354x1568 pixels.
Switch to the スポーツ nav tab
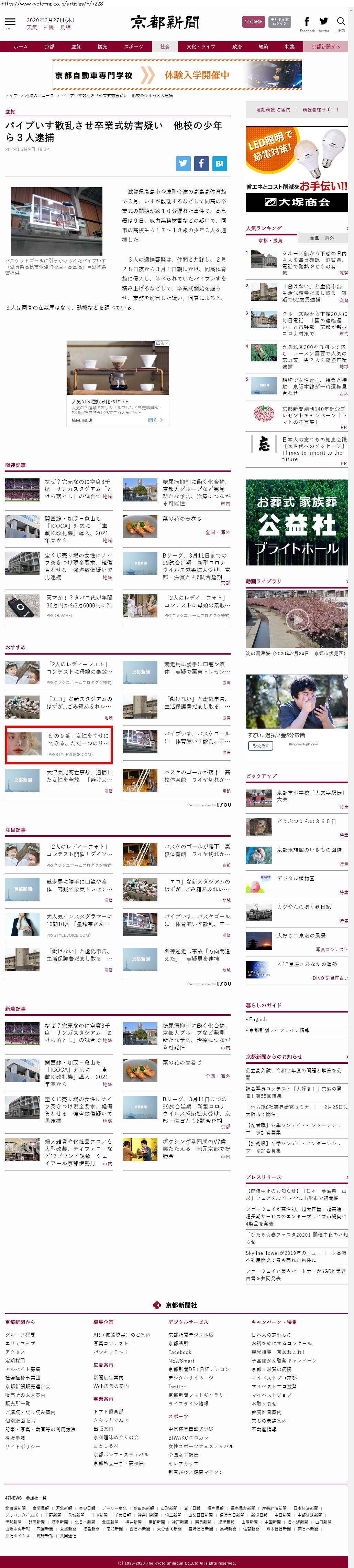click(x=133, y=47)
